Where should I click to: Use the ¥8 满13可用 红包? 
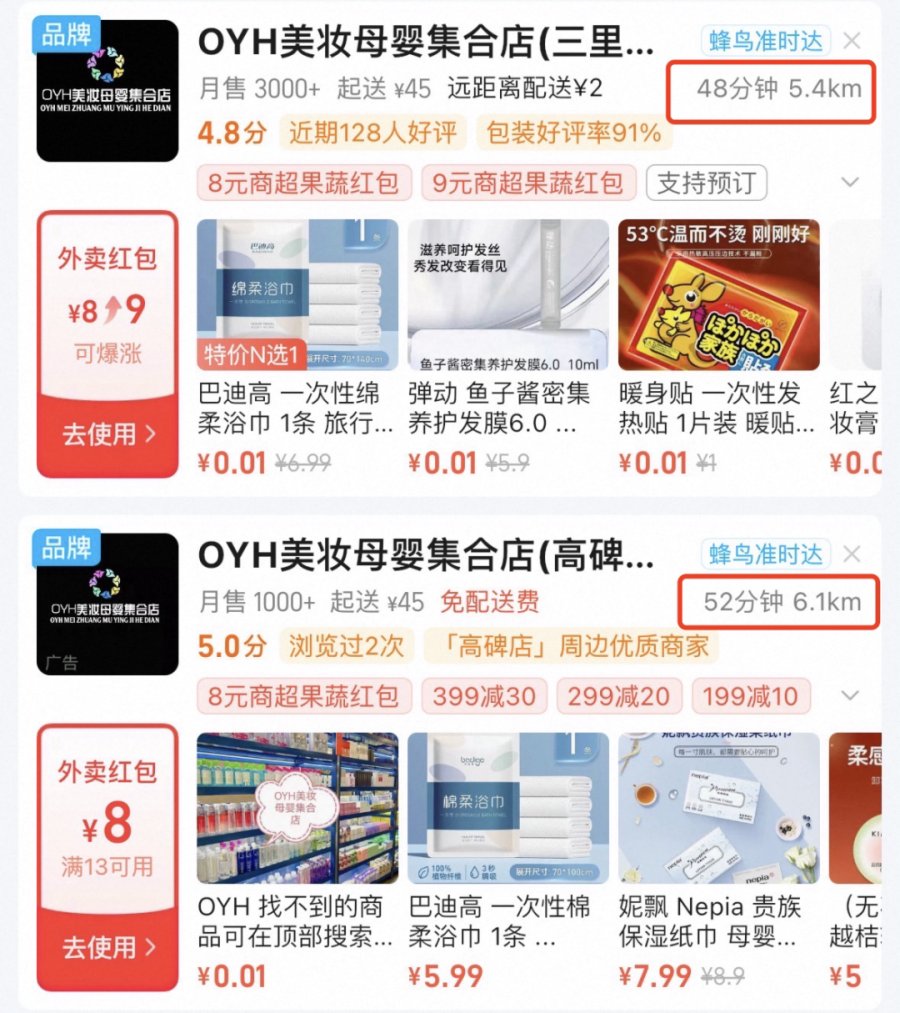(108, 946)
